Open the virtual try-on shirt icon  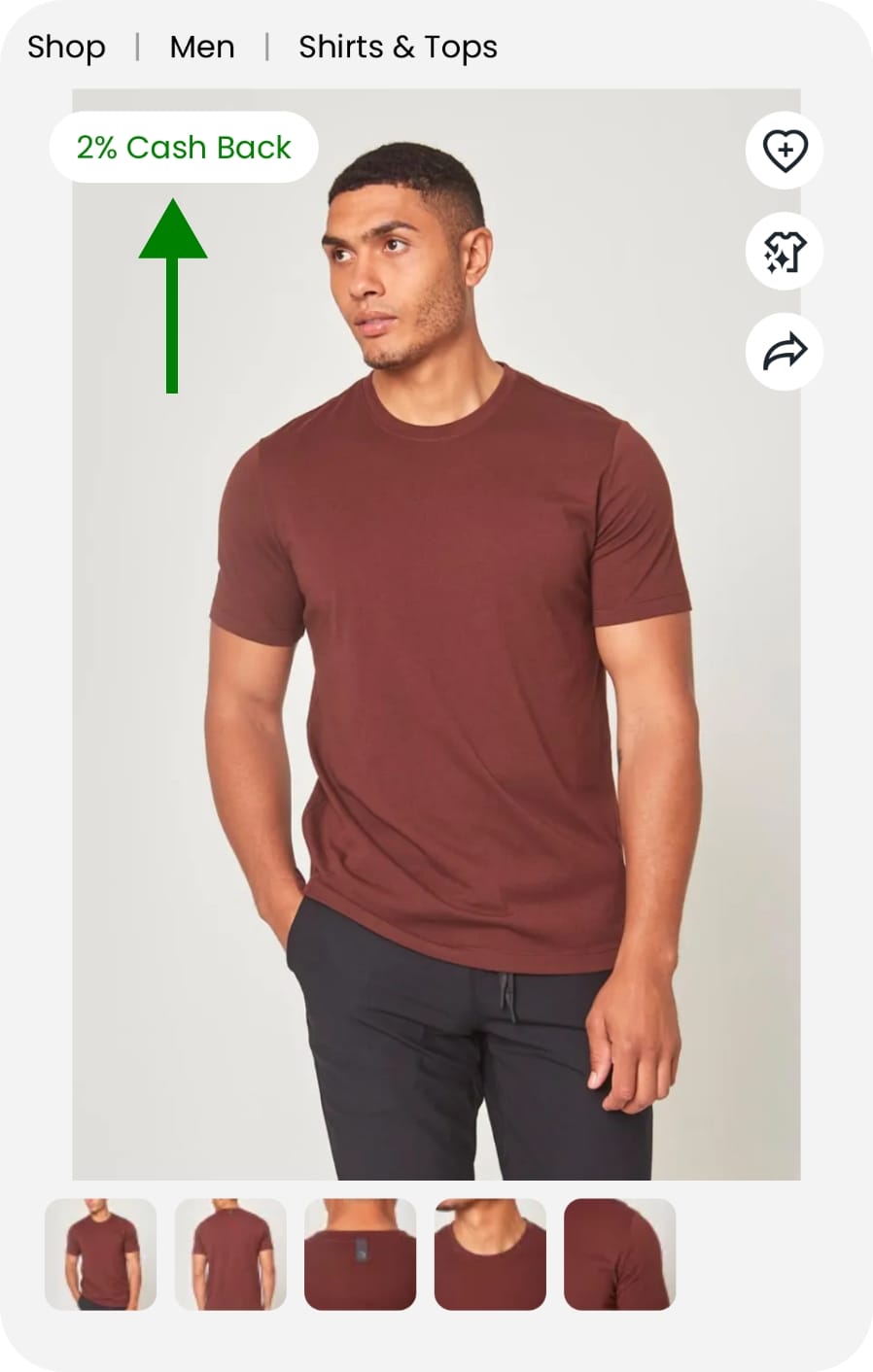tap(784, 252)
